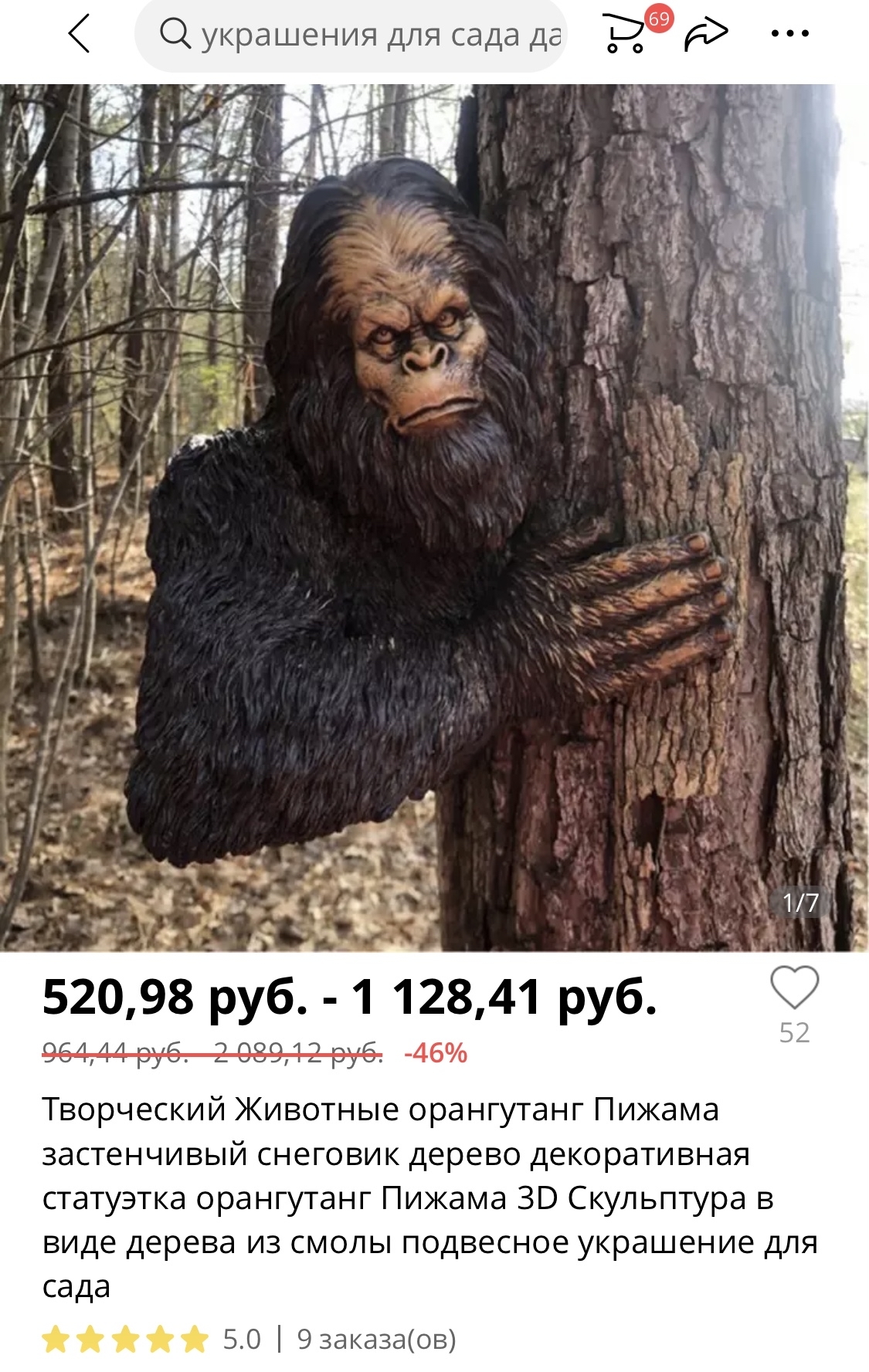Share this product listing
The height and width of the screenshot is (1372, 869).
(706, 35)
